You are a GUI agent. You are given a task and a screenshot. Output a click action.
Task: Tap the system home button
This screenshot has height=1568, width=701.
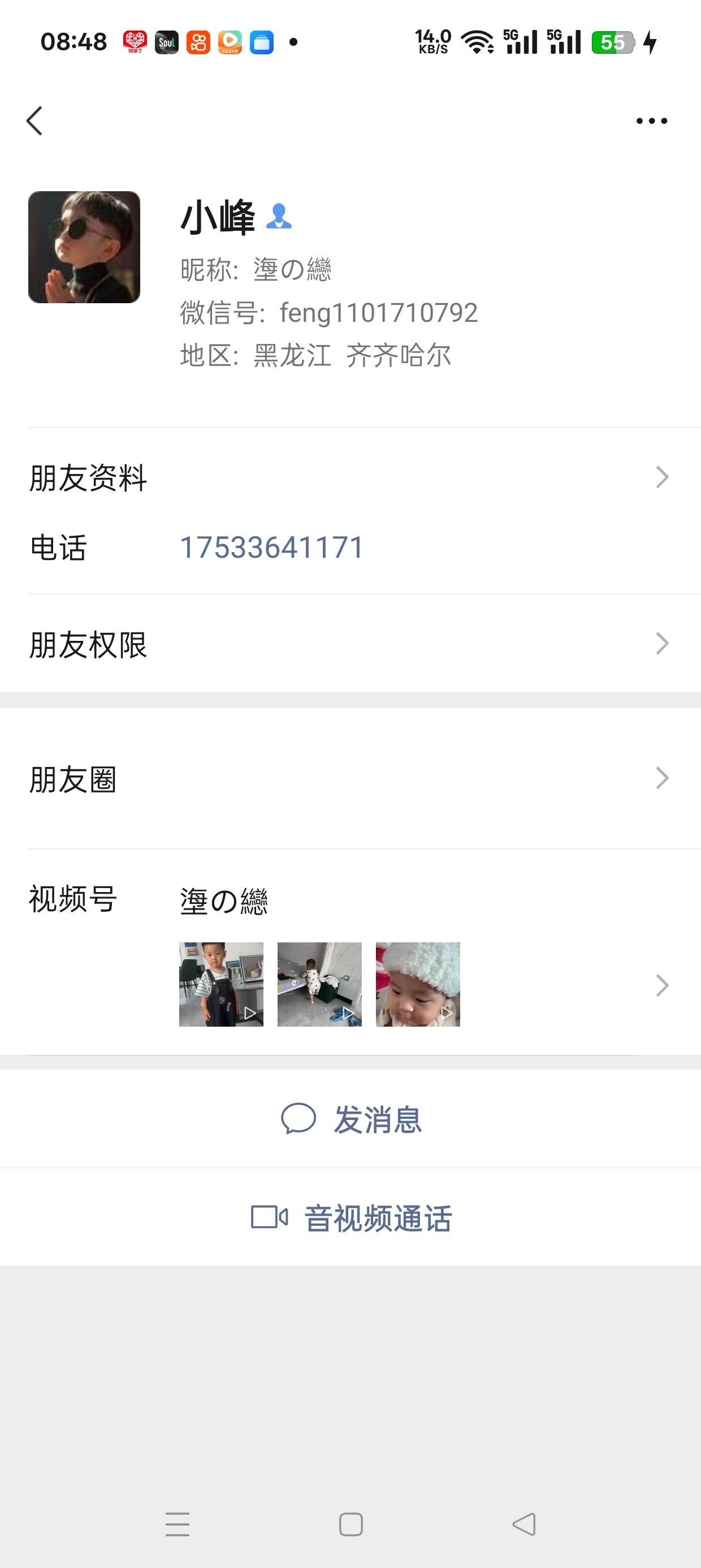click(351, 1524)
